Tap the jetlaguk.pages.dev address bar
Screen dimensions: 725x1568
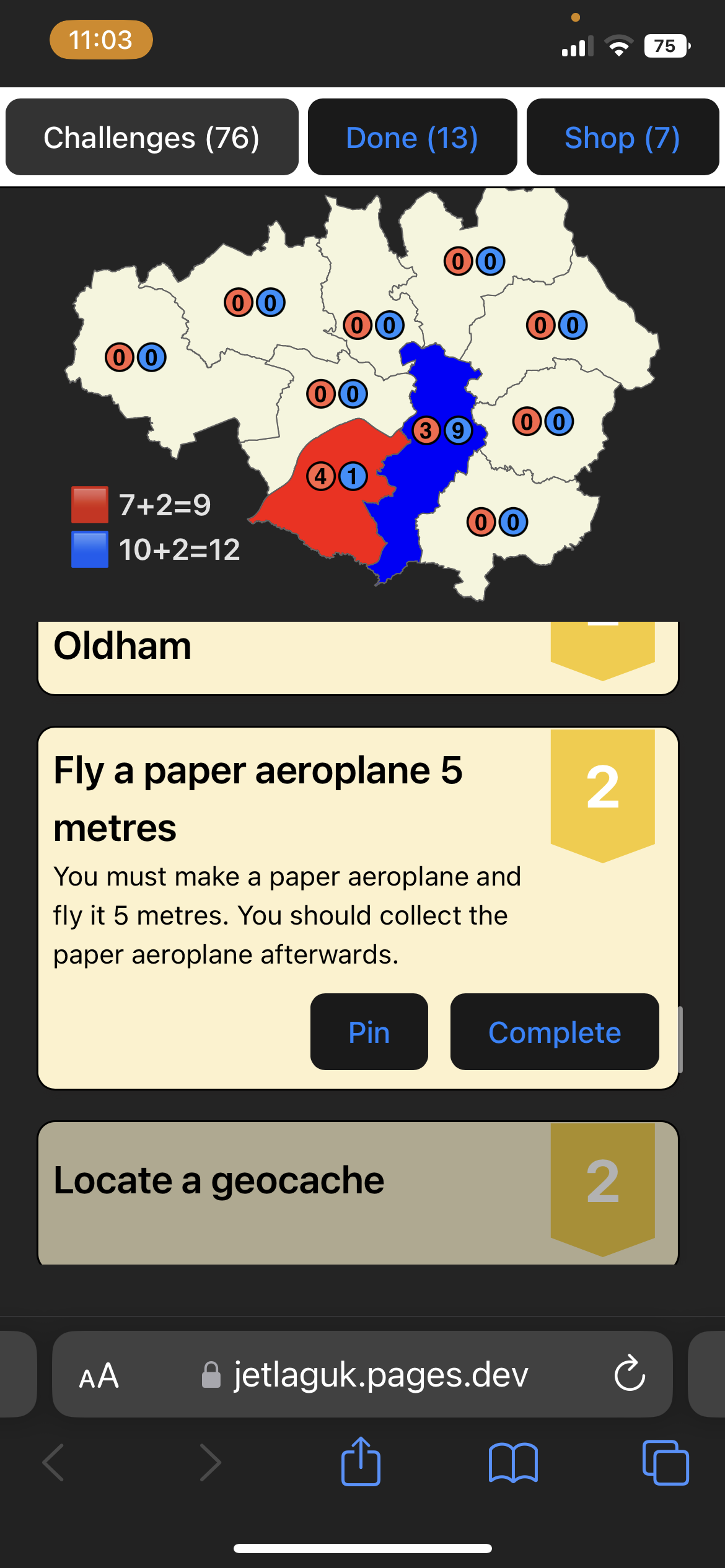tap(362, 1374)
